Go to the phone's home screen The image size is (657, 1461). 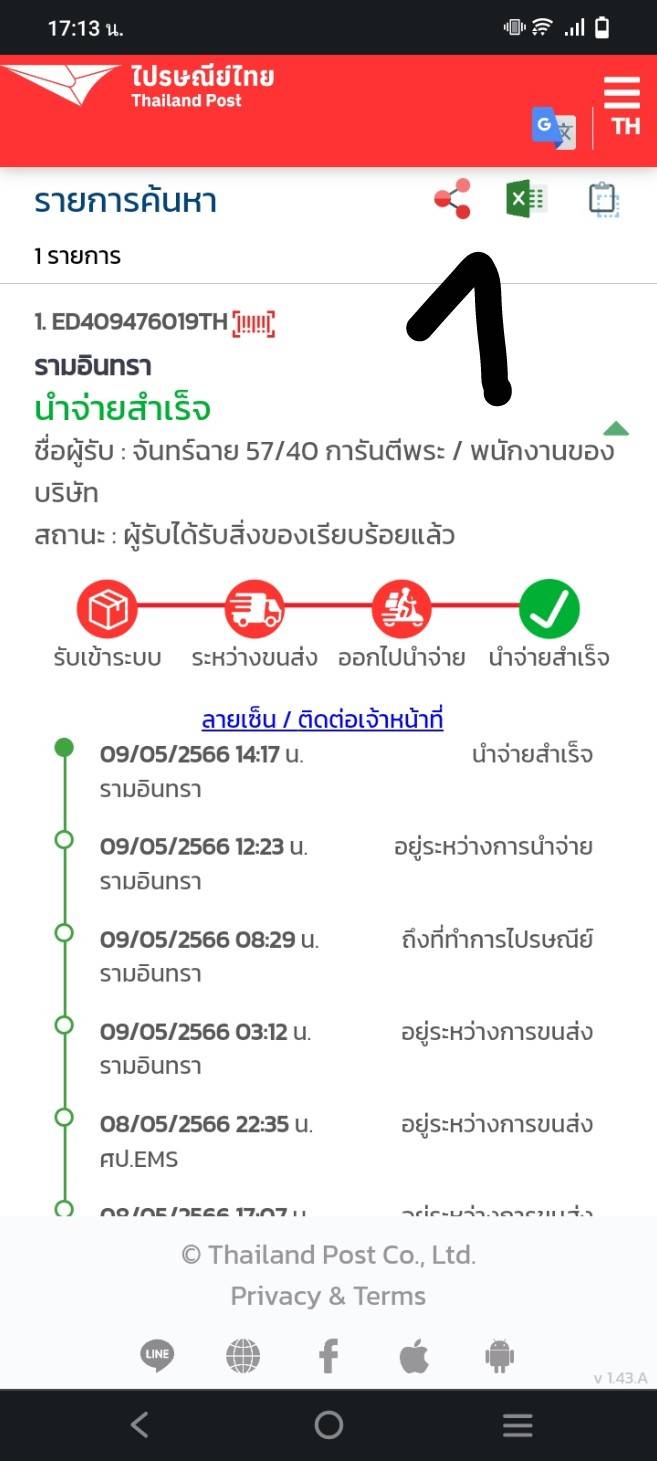pyautogui.click(x=328, y=1425)
